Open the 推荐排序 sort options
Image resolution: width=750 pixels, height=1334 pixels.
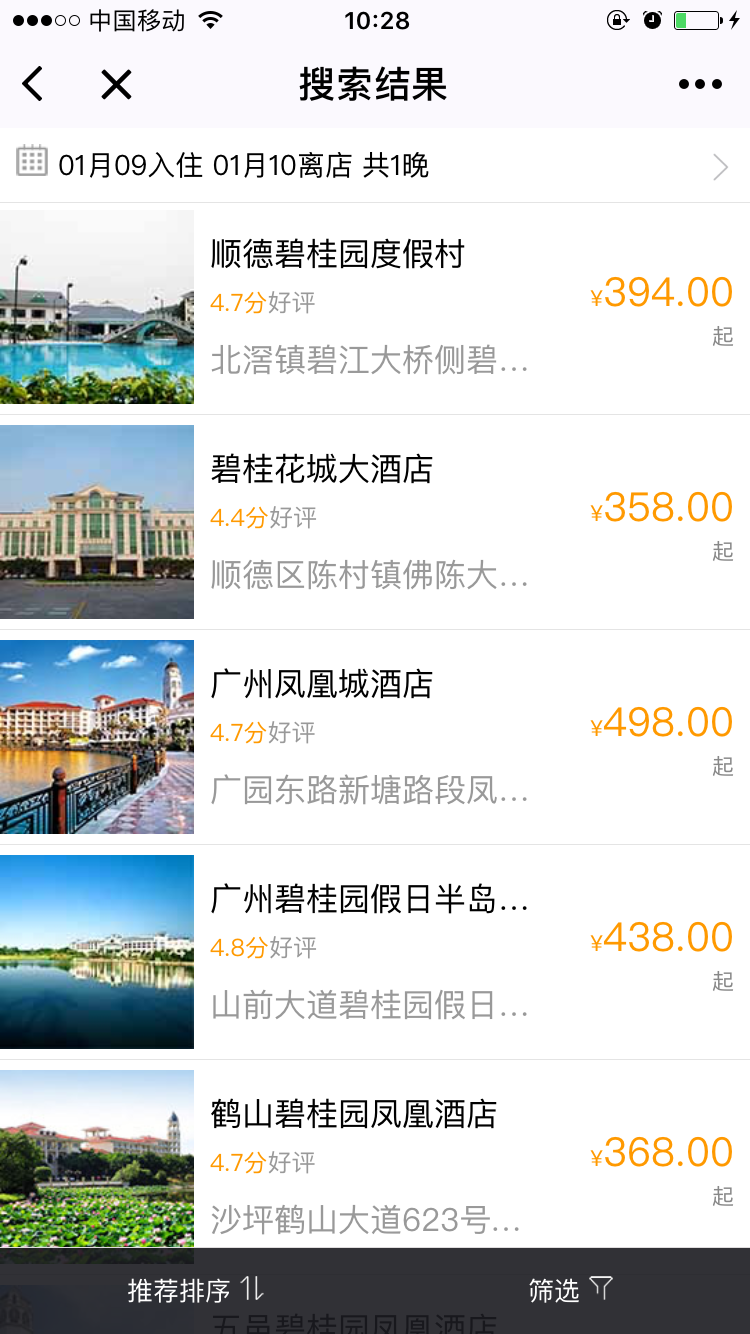(x=195, y=1290)
